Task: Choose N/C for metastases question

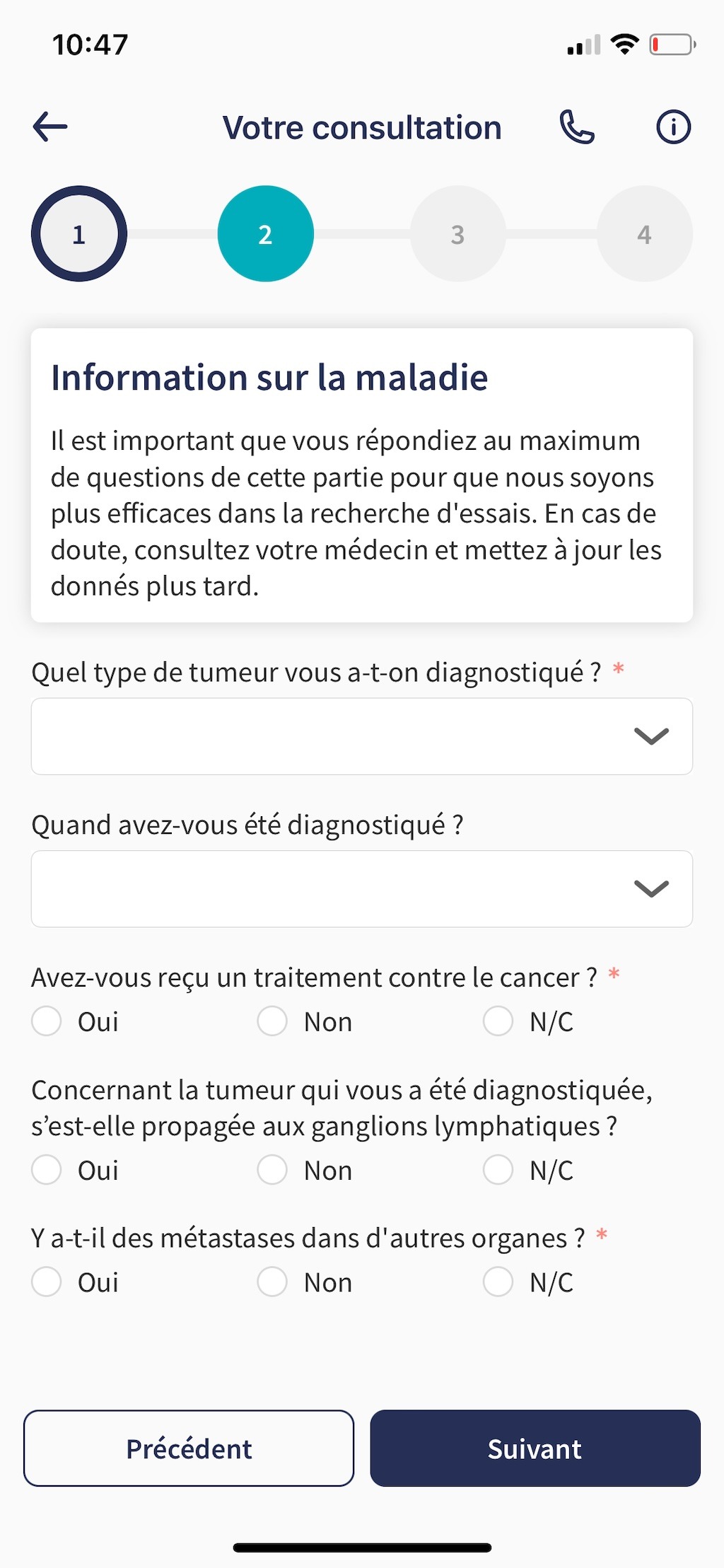Action: pyautogui.click(x=498, y=1282)
